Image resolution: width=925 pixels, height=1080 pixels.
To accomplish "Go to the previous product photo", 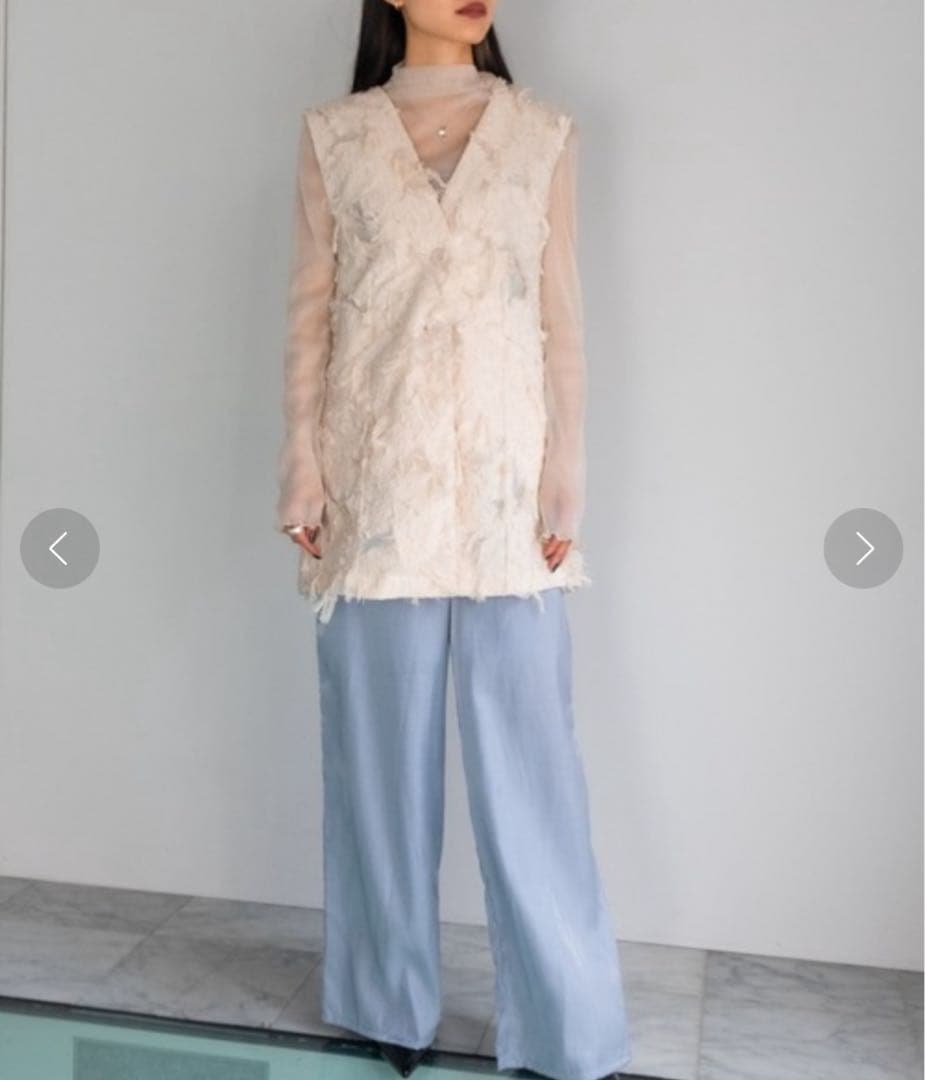I will click(60, 548).
